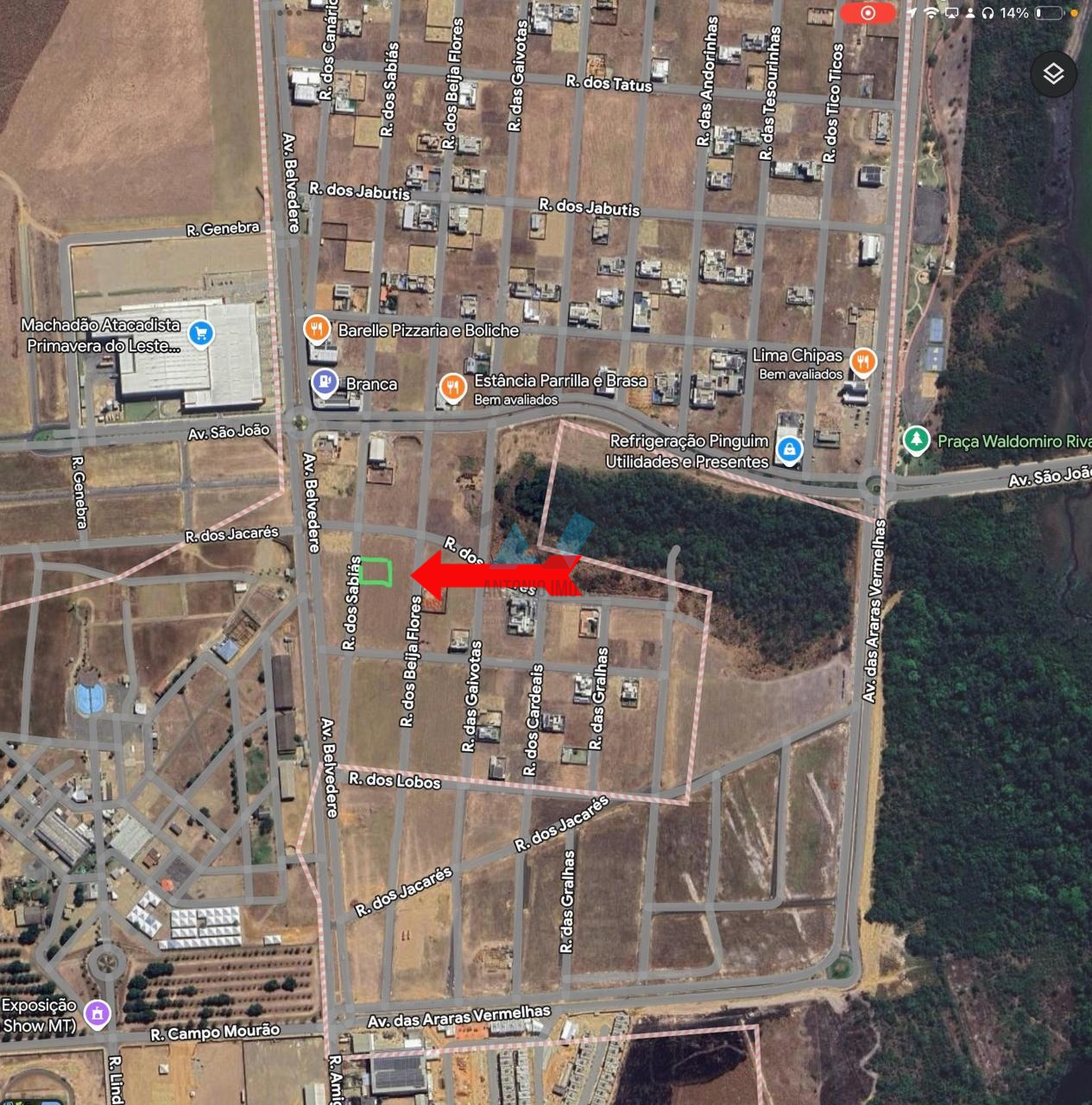The width and height of the screenshot is (1092, 1105).
Task: Tap the Praça Waldomiro Riva park marker
Action: pyautogui.click(x=915, y=439)
